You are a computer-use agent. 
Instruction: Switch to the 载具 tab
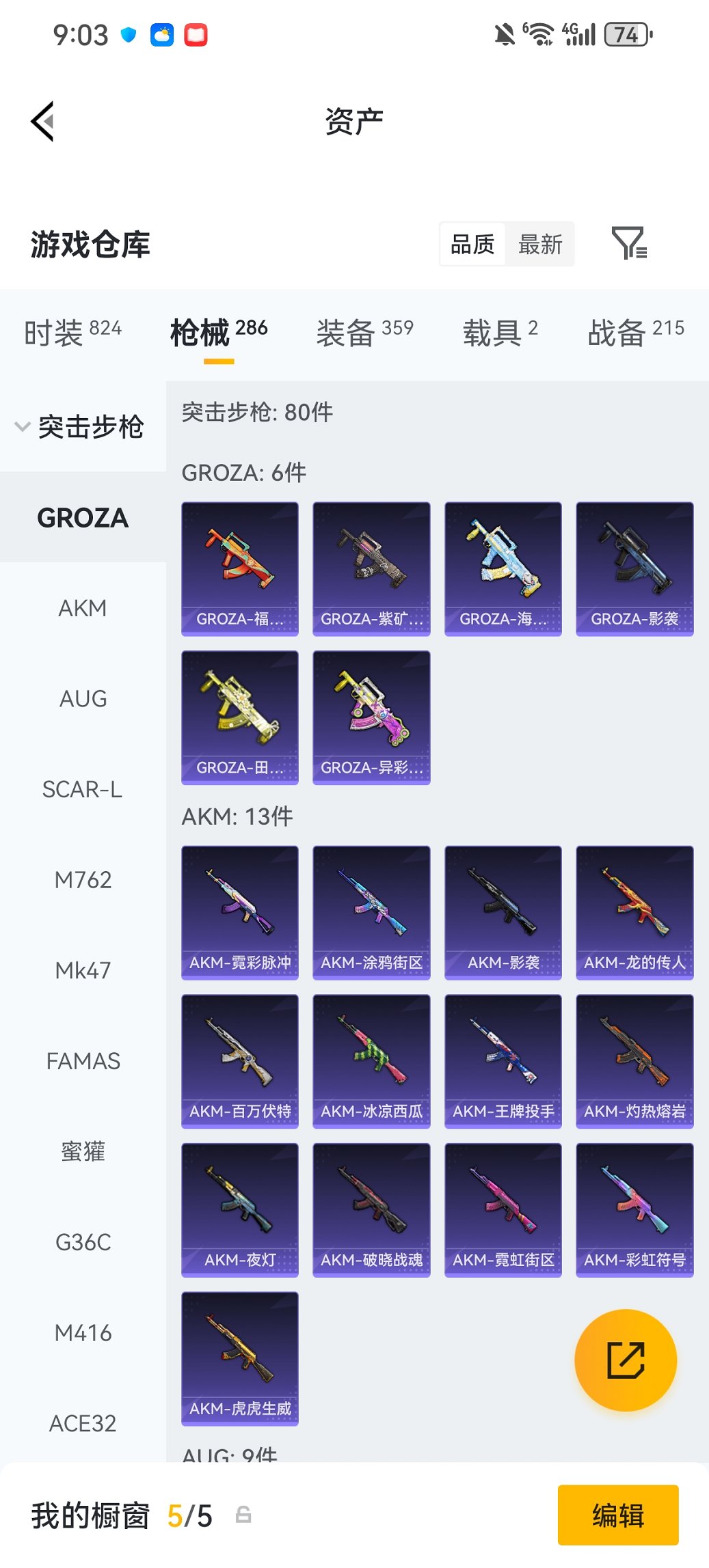point(500,333)
